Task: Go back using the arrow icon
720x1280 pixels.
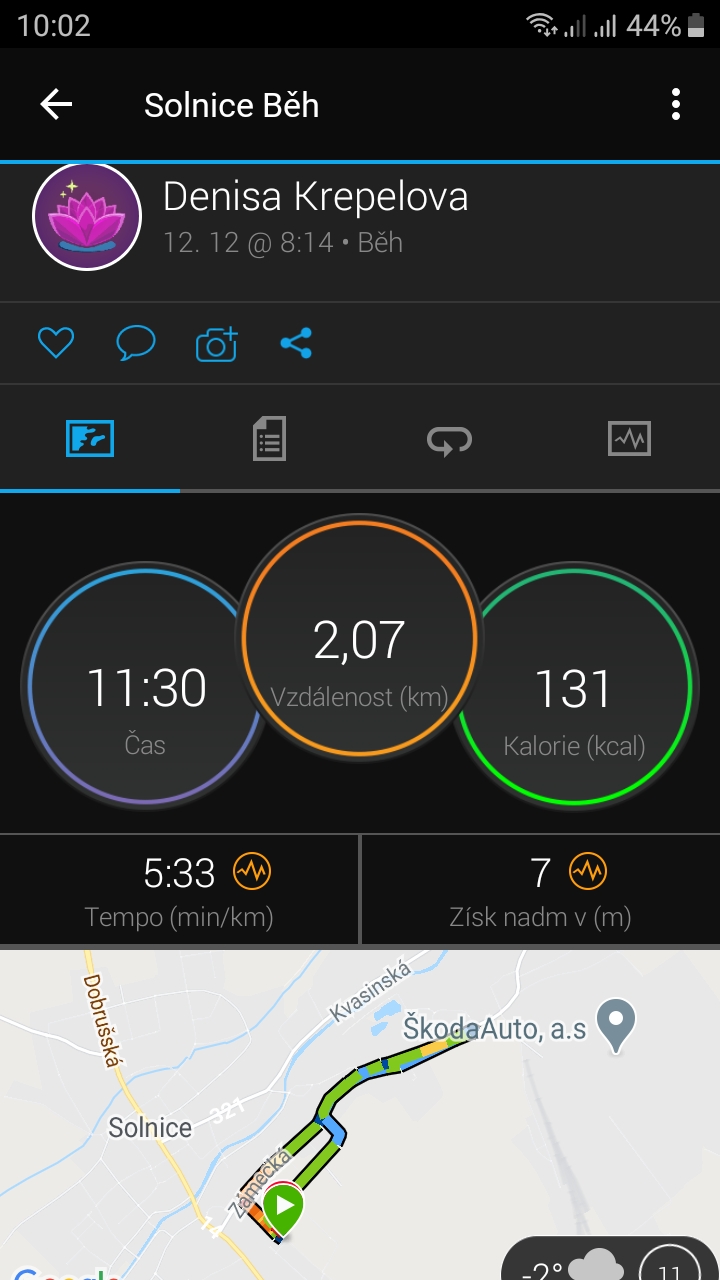Action: [56, 104]
